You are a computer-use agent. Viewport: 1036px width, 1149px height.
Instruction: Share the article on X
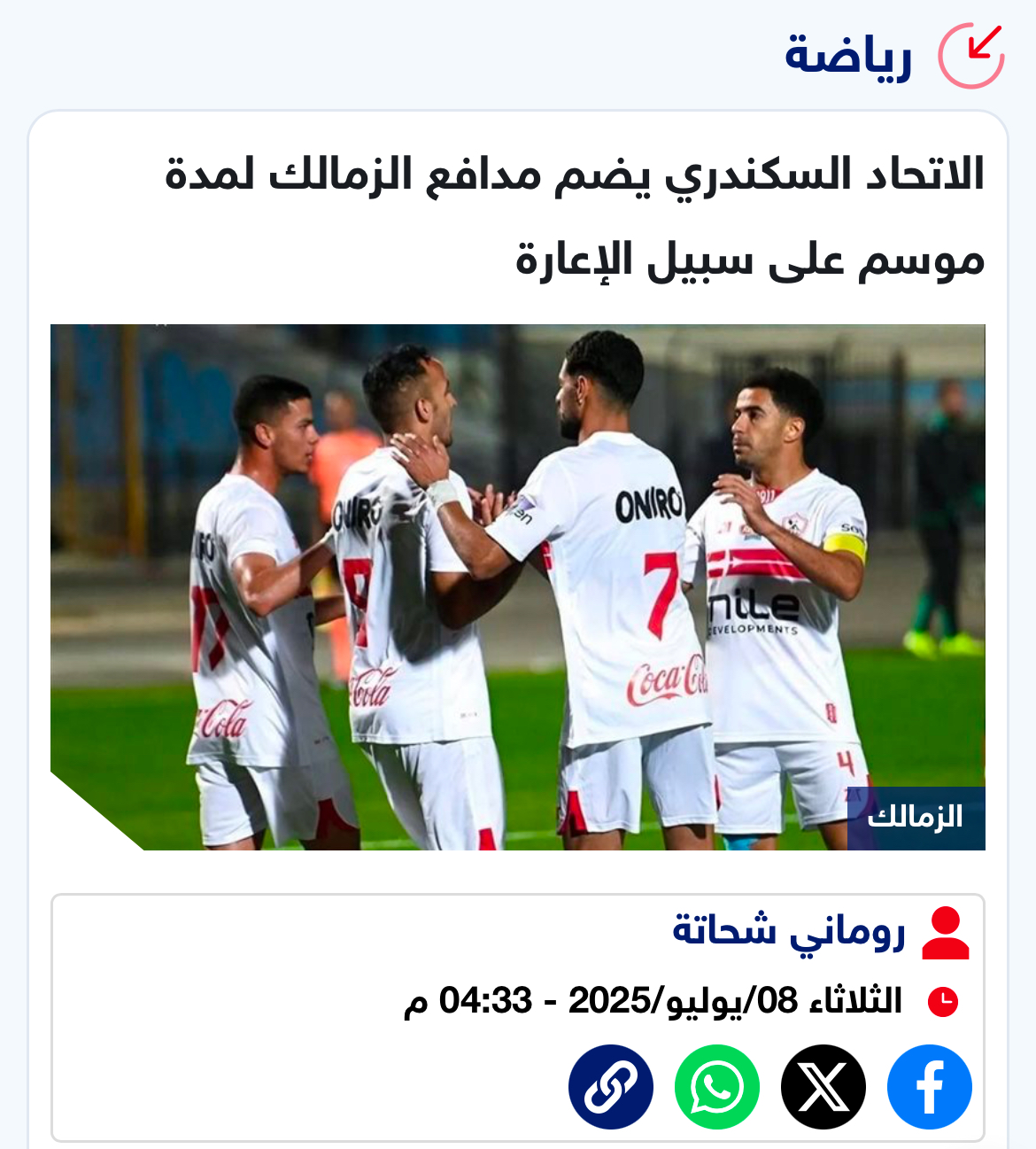(823, 1087)
